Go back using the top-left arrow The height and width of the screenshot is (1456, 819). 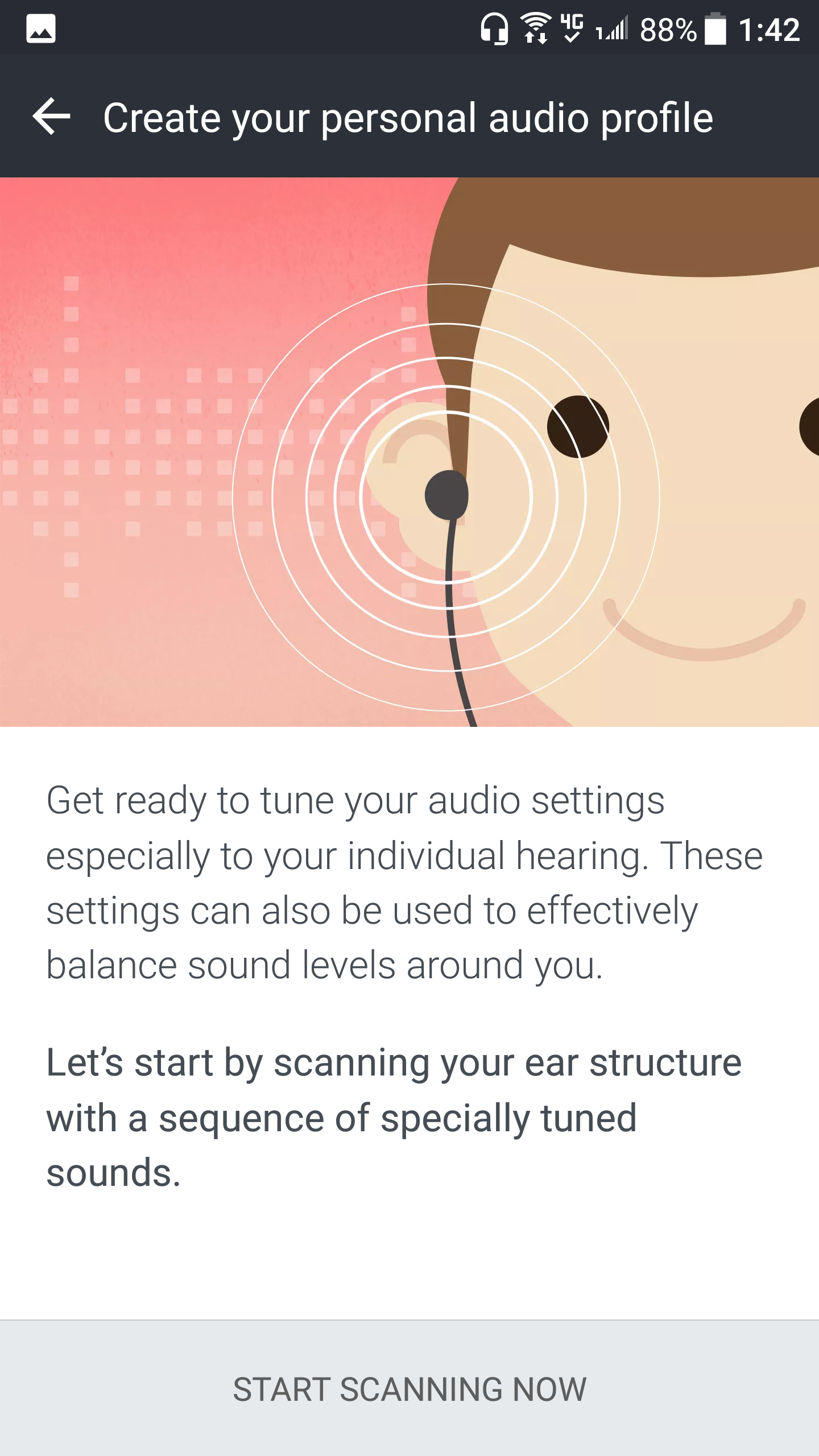pos(51,117)
